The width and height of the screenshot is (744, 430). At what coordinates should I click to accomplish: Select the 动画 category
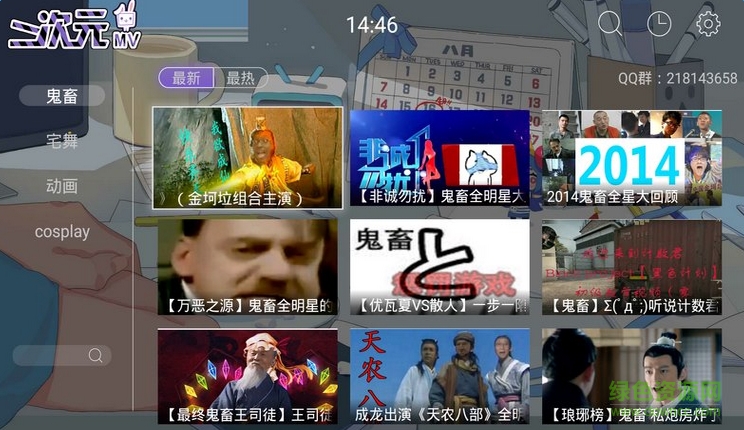tap(62, 186)
